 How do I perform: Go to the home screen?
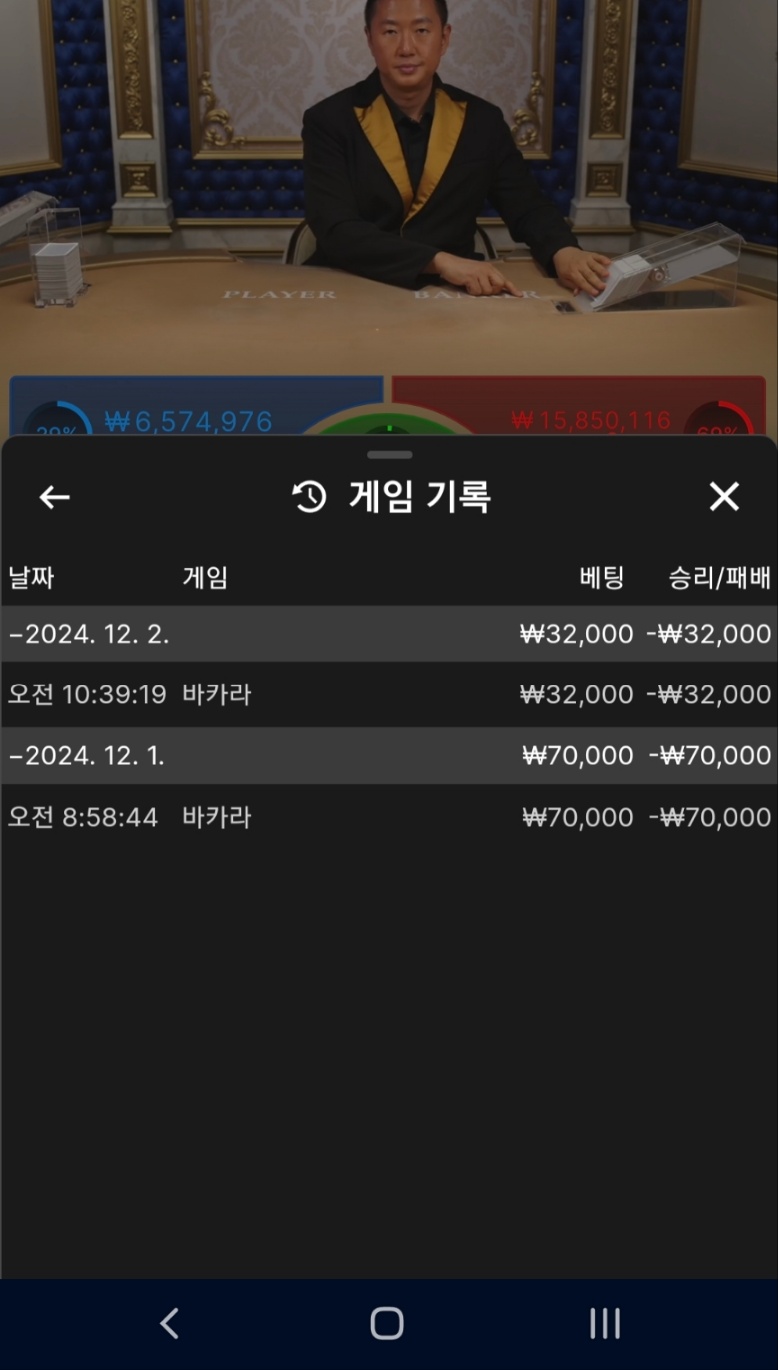click(387, 1323)
